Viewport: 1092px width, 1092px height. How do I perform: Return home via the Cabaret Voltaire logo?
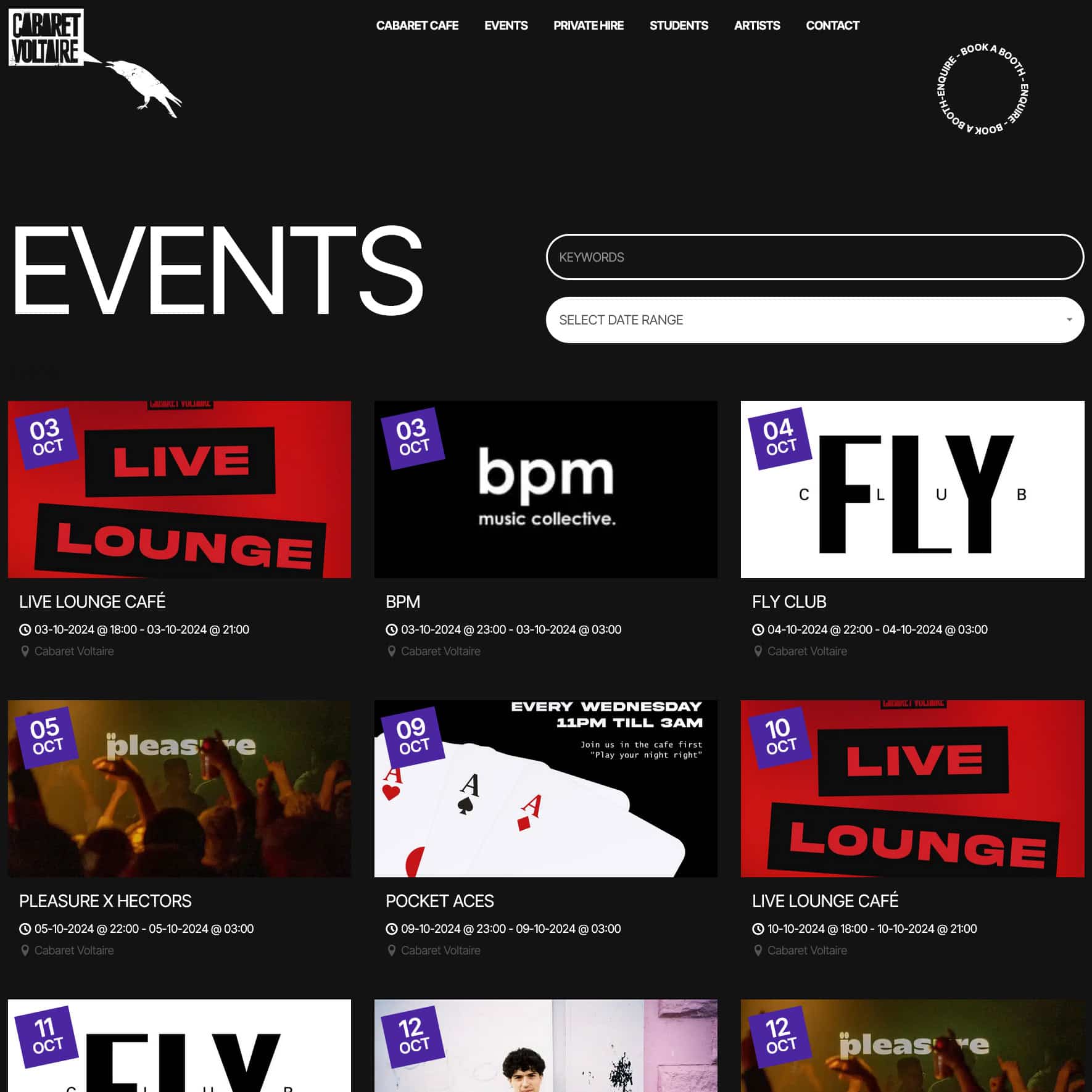[46, 38]
